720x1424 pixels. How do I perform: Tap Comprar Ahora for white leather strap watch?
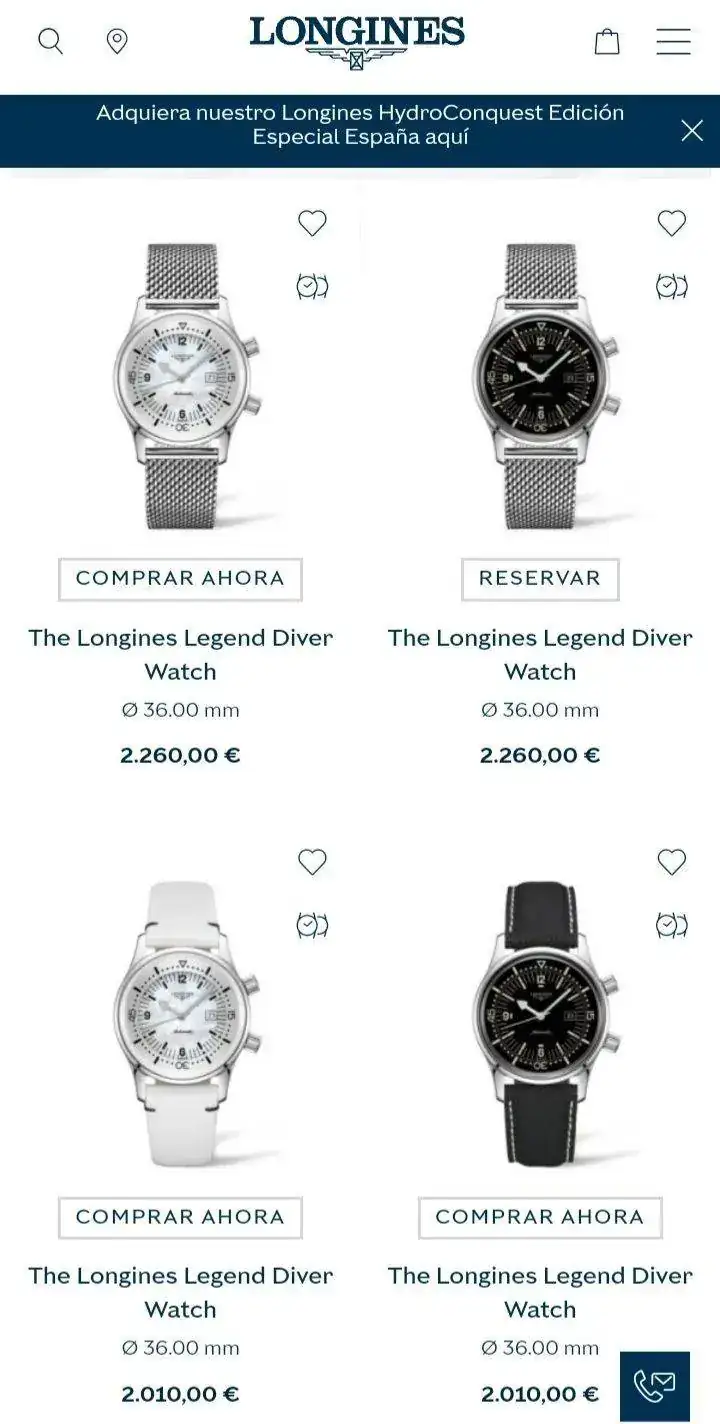180,1217
